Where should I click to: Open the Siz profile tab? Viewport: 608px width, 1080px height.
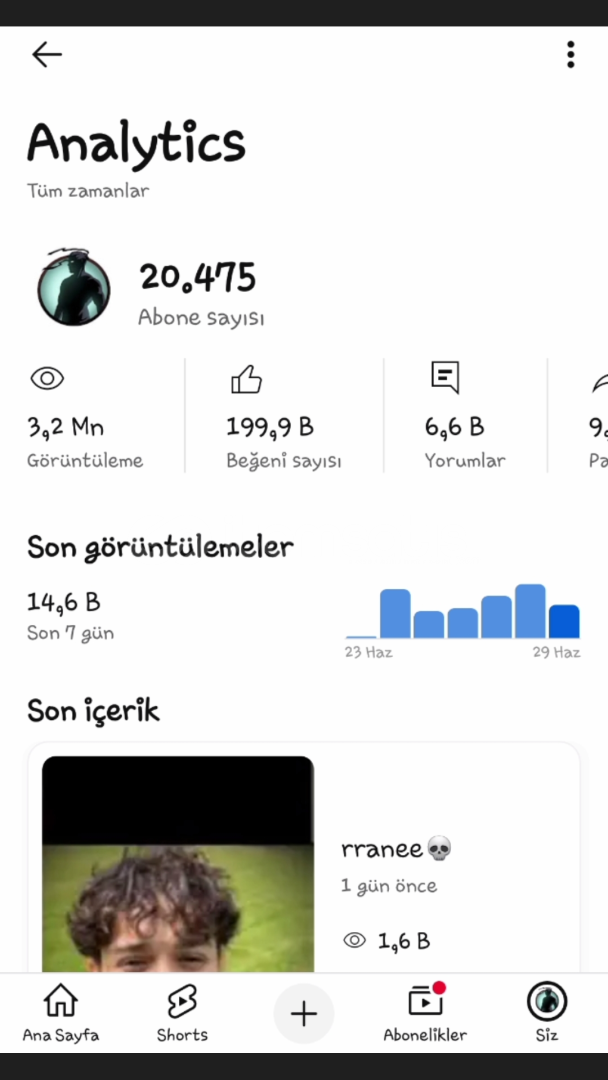pos(547,1012)
